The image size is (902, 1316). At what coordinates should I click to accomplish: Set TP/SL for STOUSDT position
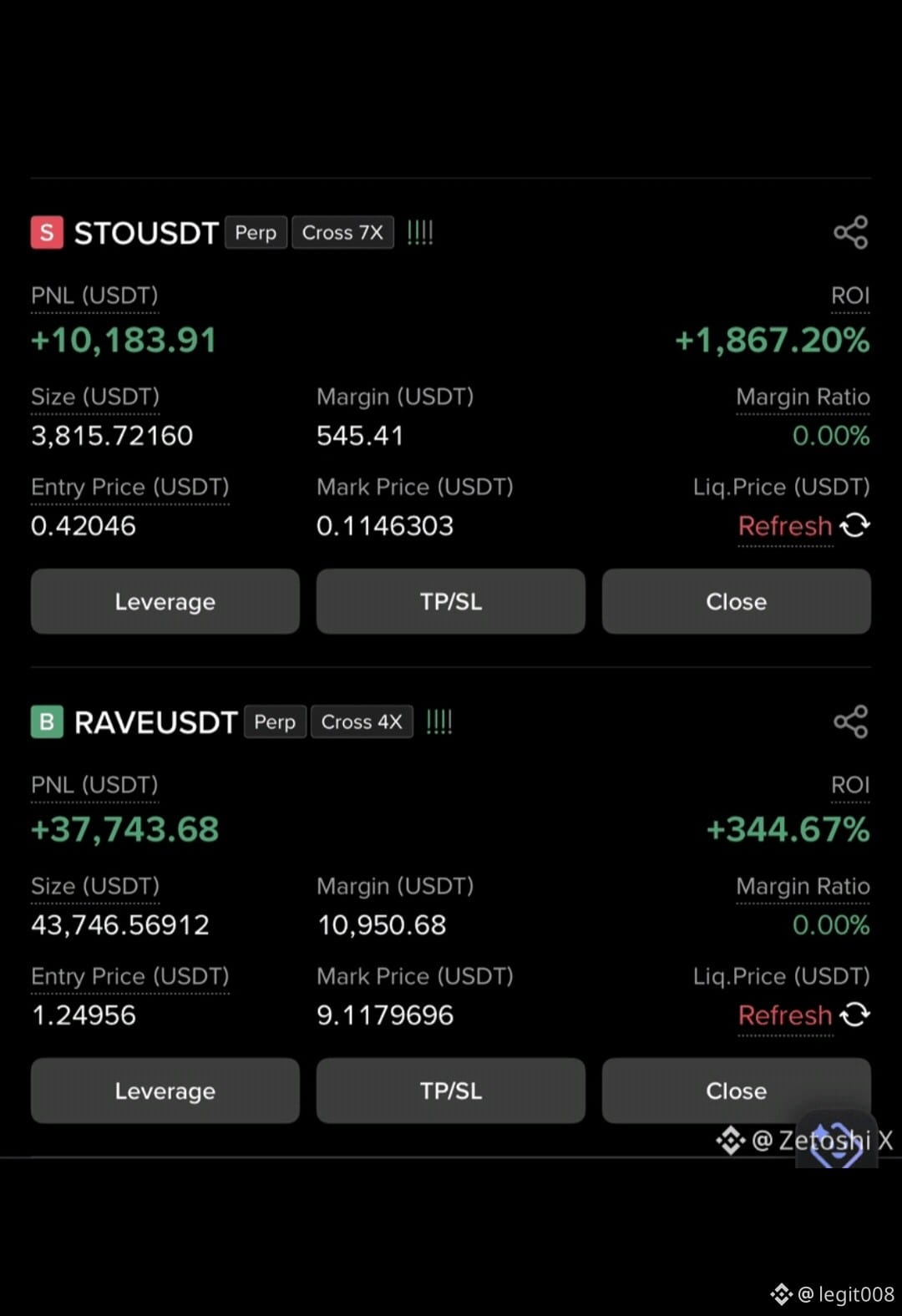(x=451, y=601)
